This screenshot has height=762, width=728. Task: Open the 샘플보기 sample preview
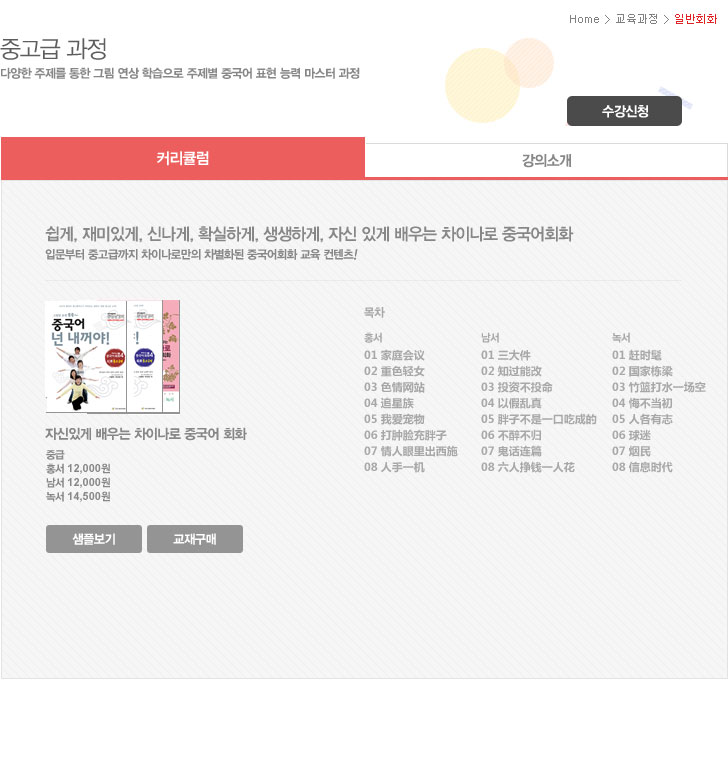click(x=94, y=539)
